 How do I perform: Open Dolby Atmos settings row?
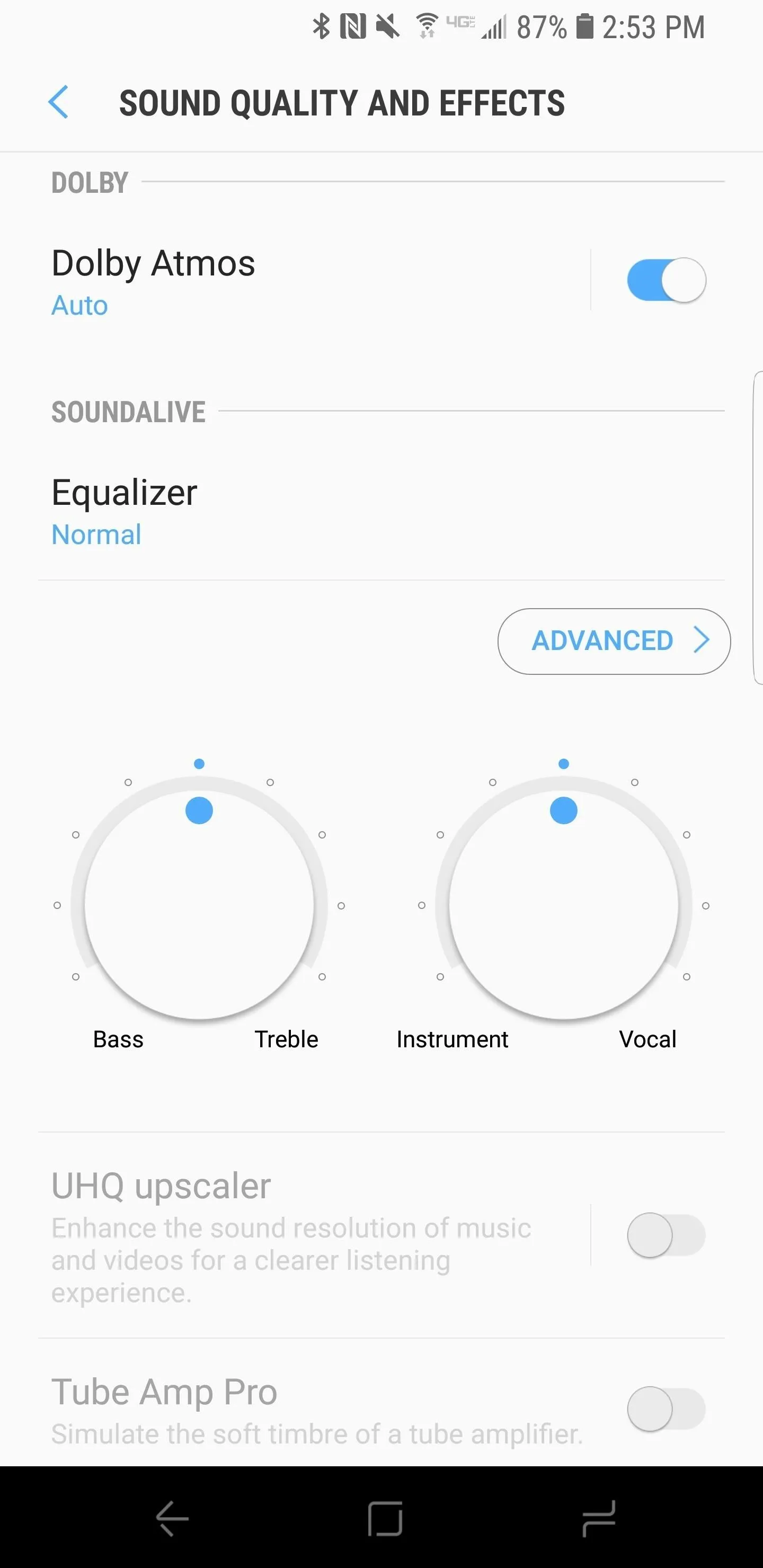click(314, 281)
